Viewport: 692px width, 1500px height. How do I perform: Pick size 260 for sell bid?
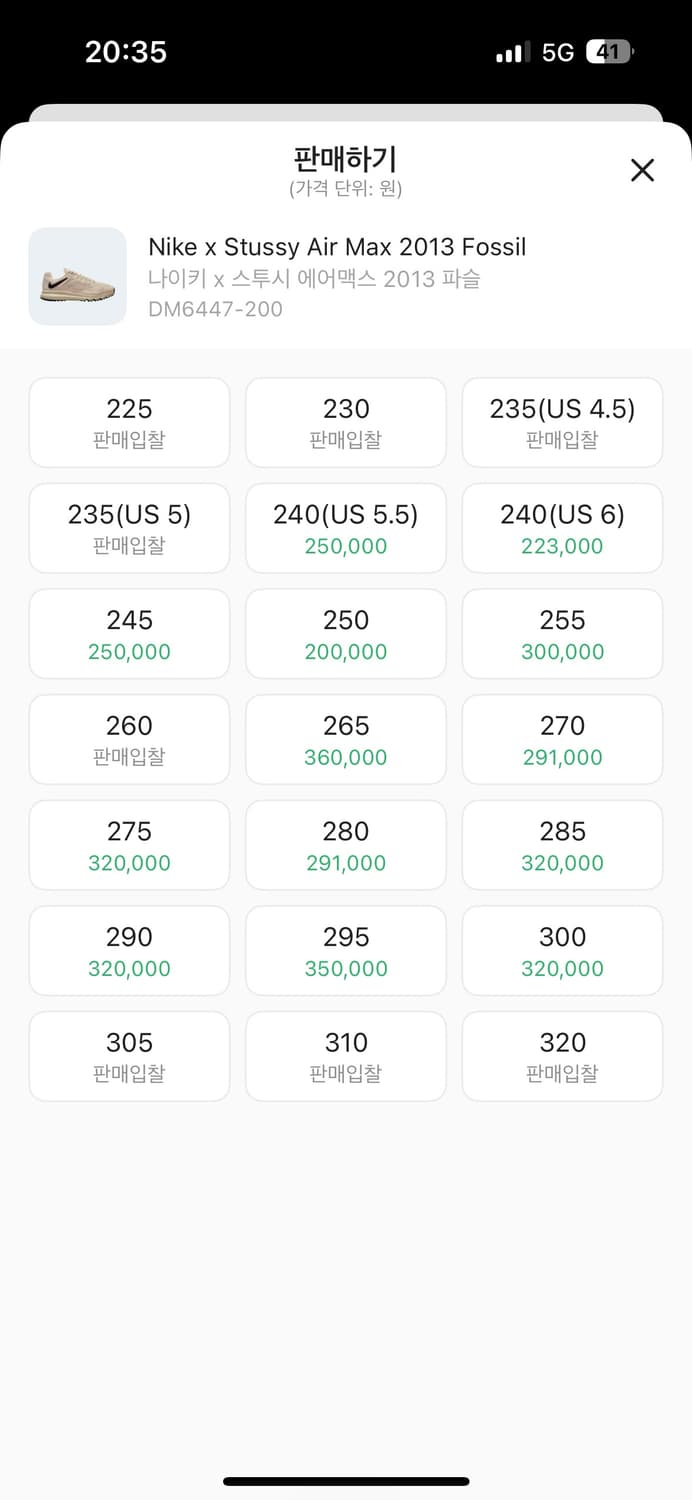[129, 739]
